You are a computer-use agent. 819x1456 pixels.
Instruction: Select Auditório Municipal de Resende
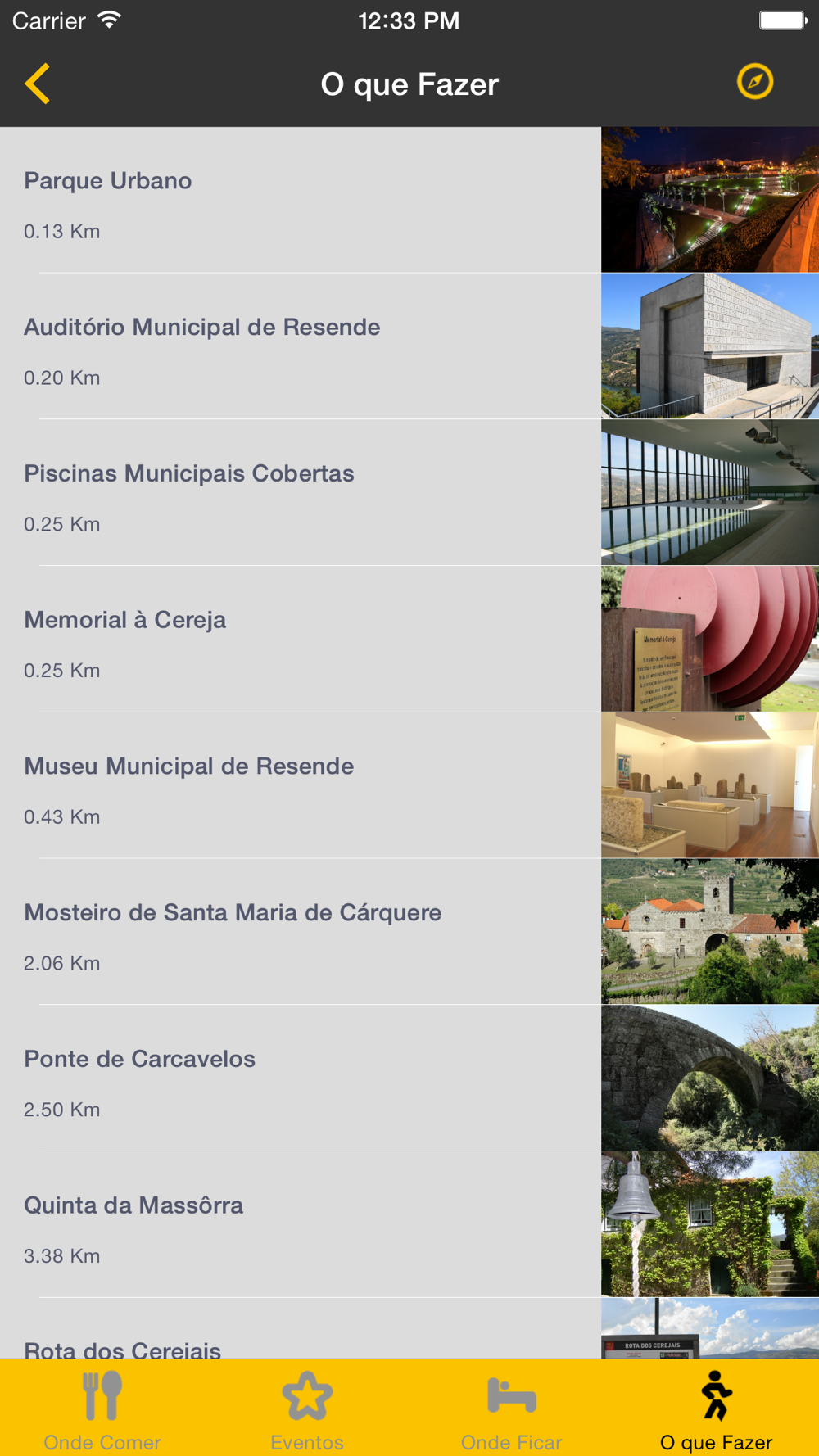(300, 347)
